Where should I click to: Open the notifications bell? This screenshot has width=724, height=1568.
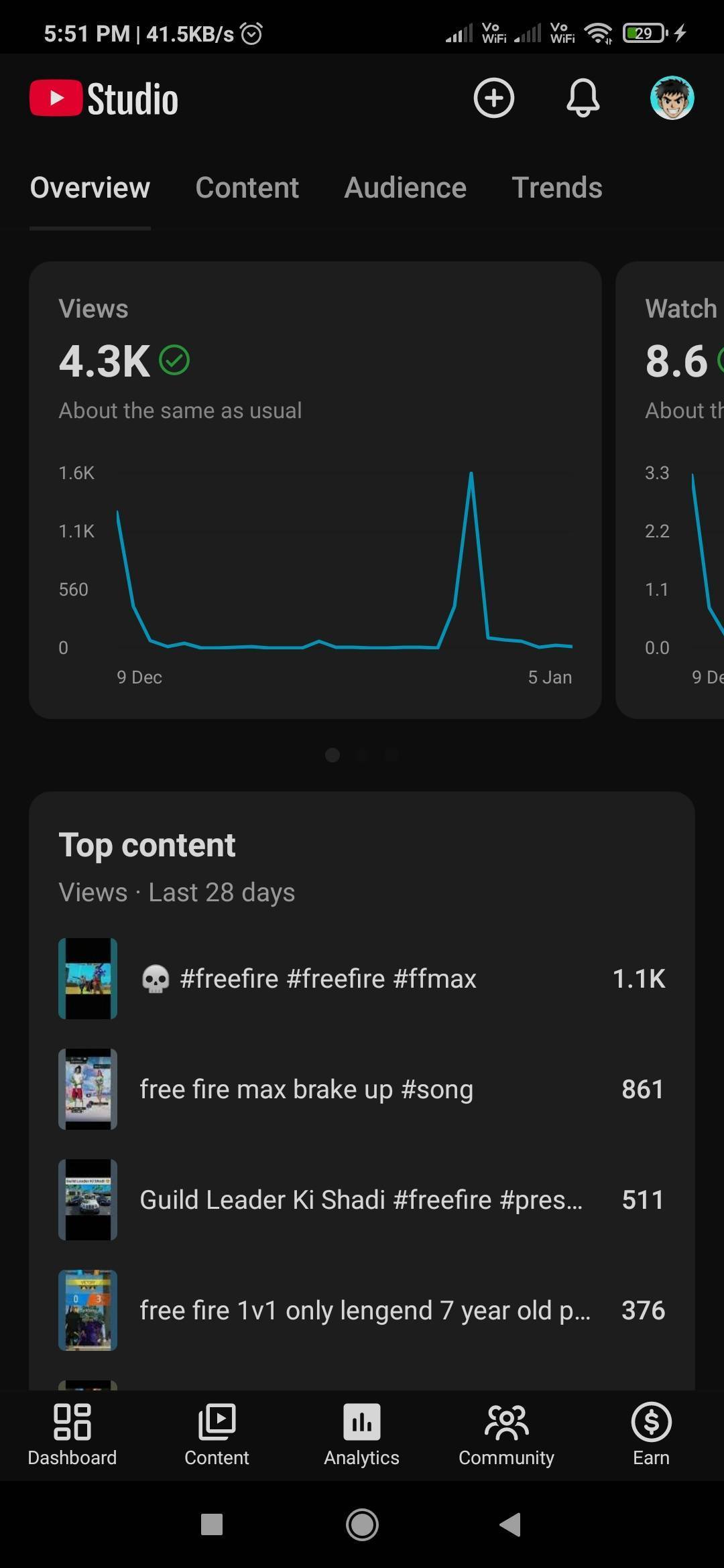pos(583,99)
